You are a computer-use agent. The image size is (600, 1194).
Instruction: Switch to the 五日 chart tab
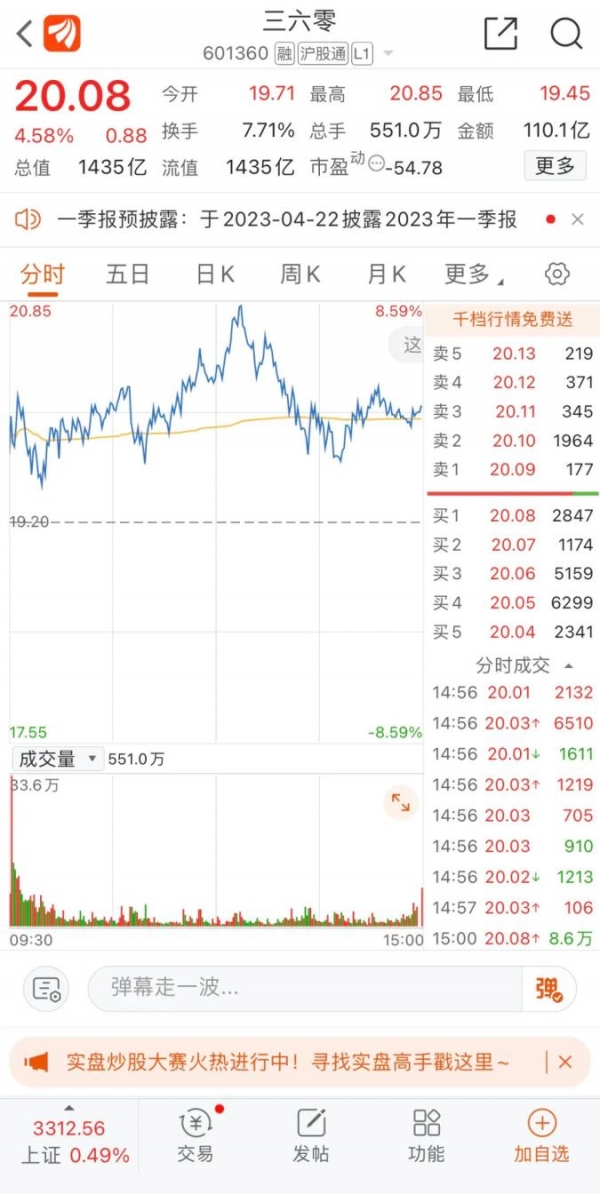[127, 274]
